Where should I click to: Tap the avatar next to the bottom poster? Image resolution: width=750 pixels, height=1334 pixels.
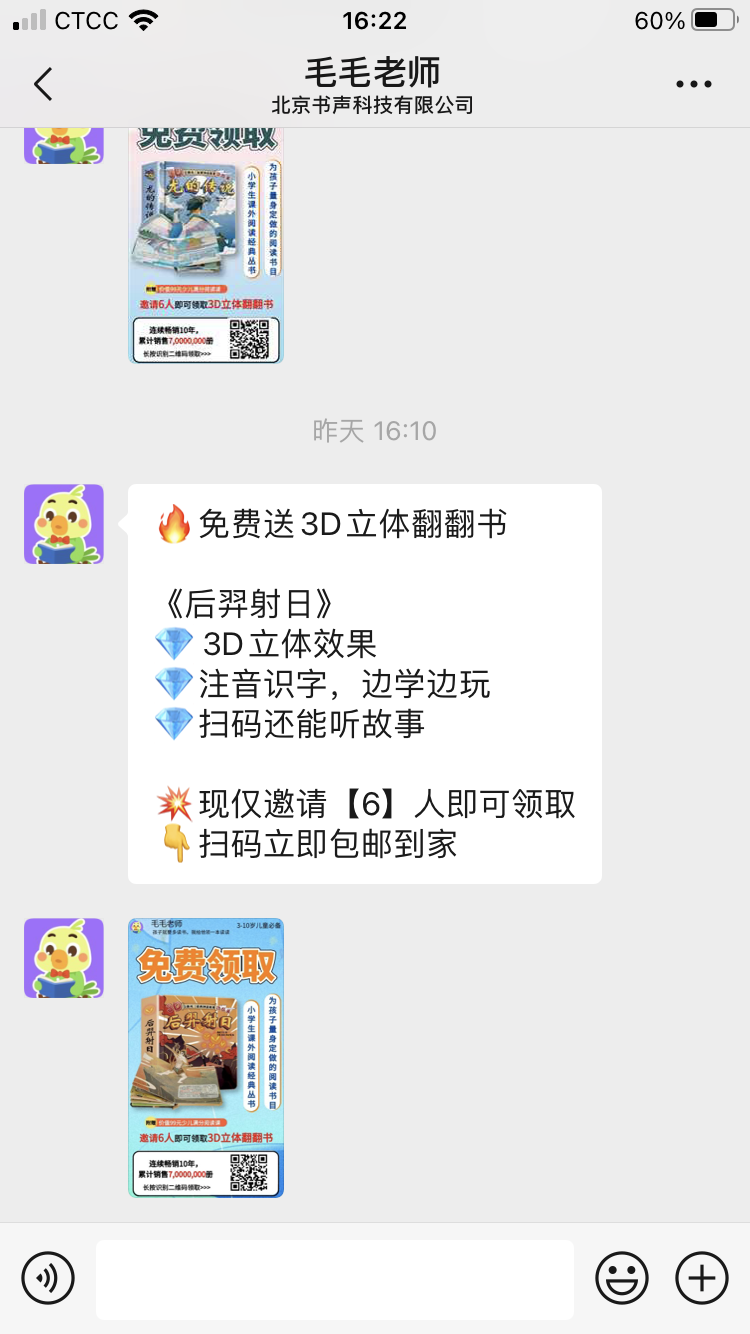[63, 957]
